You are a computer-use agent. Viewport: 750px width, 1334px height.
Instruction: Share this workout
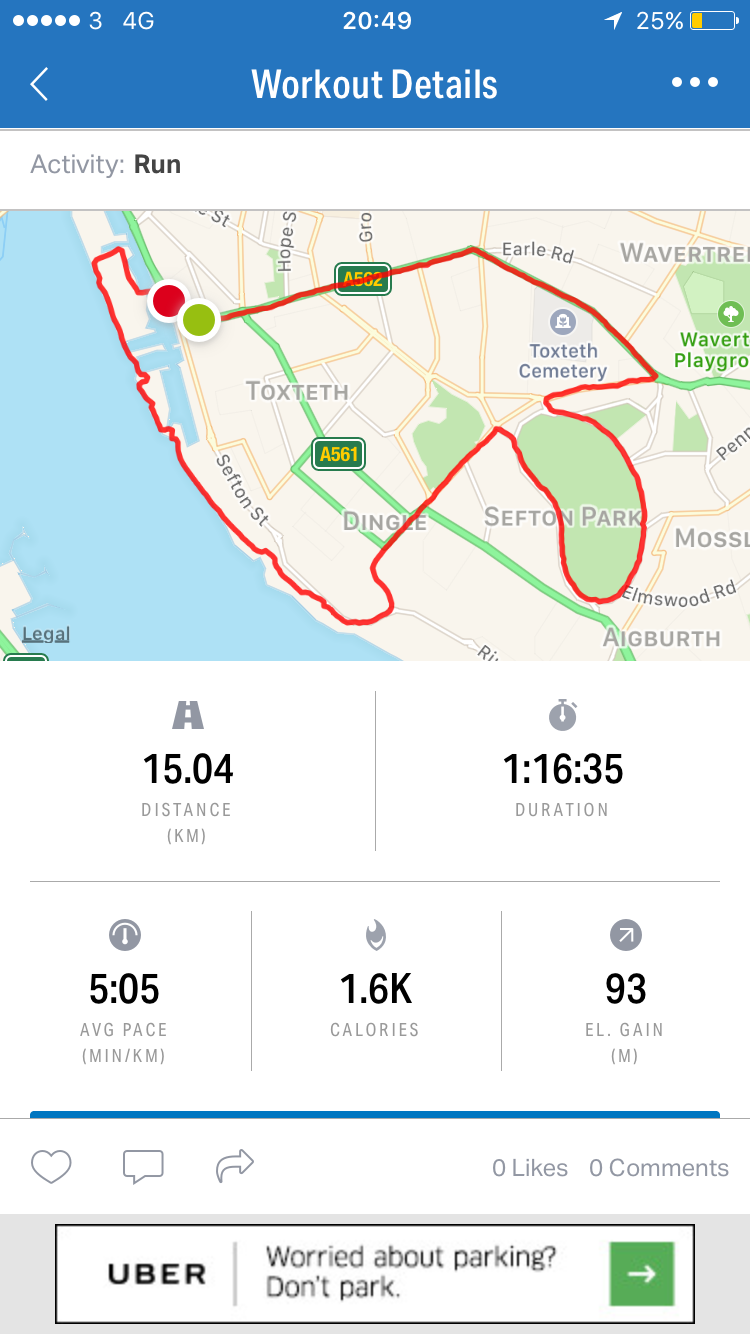point(235,1165)
